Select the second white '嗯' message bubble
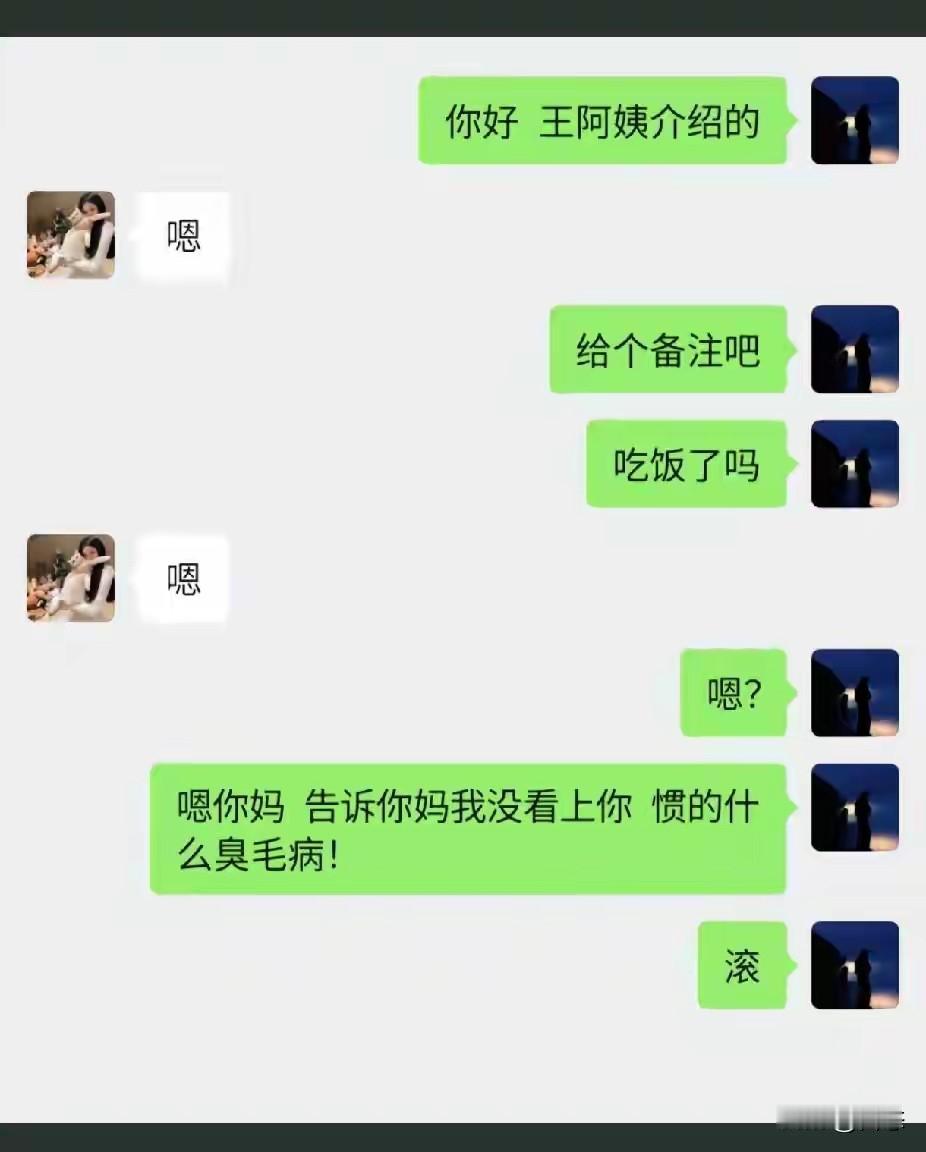This screenshot has height=1152, width=926. pyautogui.click(x=183, y=579)
